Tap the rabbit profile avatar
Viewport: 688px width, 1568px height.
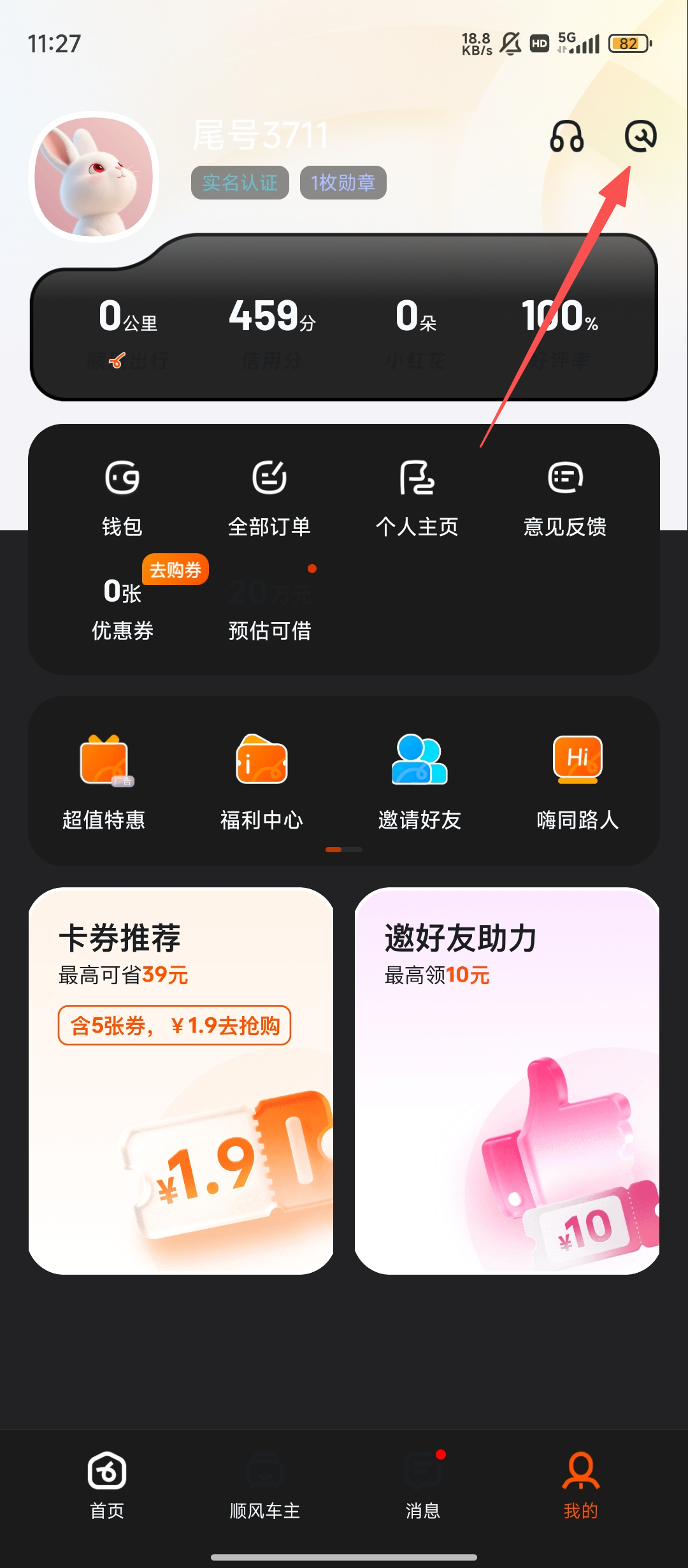tap(94, 177)
